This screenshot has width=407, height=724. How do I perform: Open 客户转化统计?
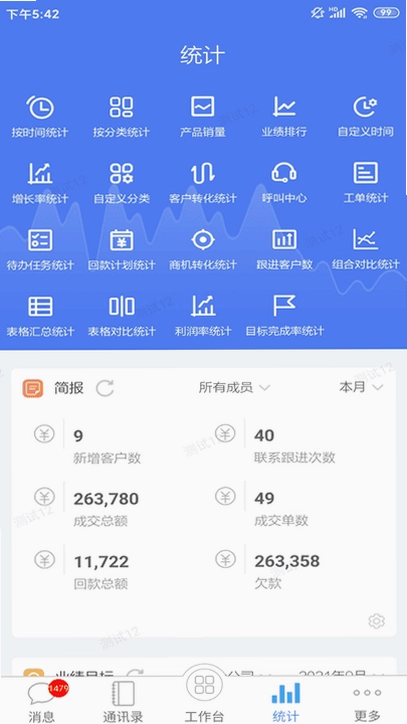point(202,182)
